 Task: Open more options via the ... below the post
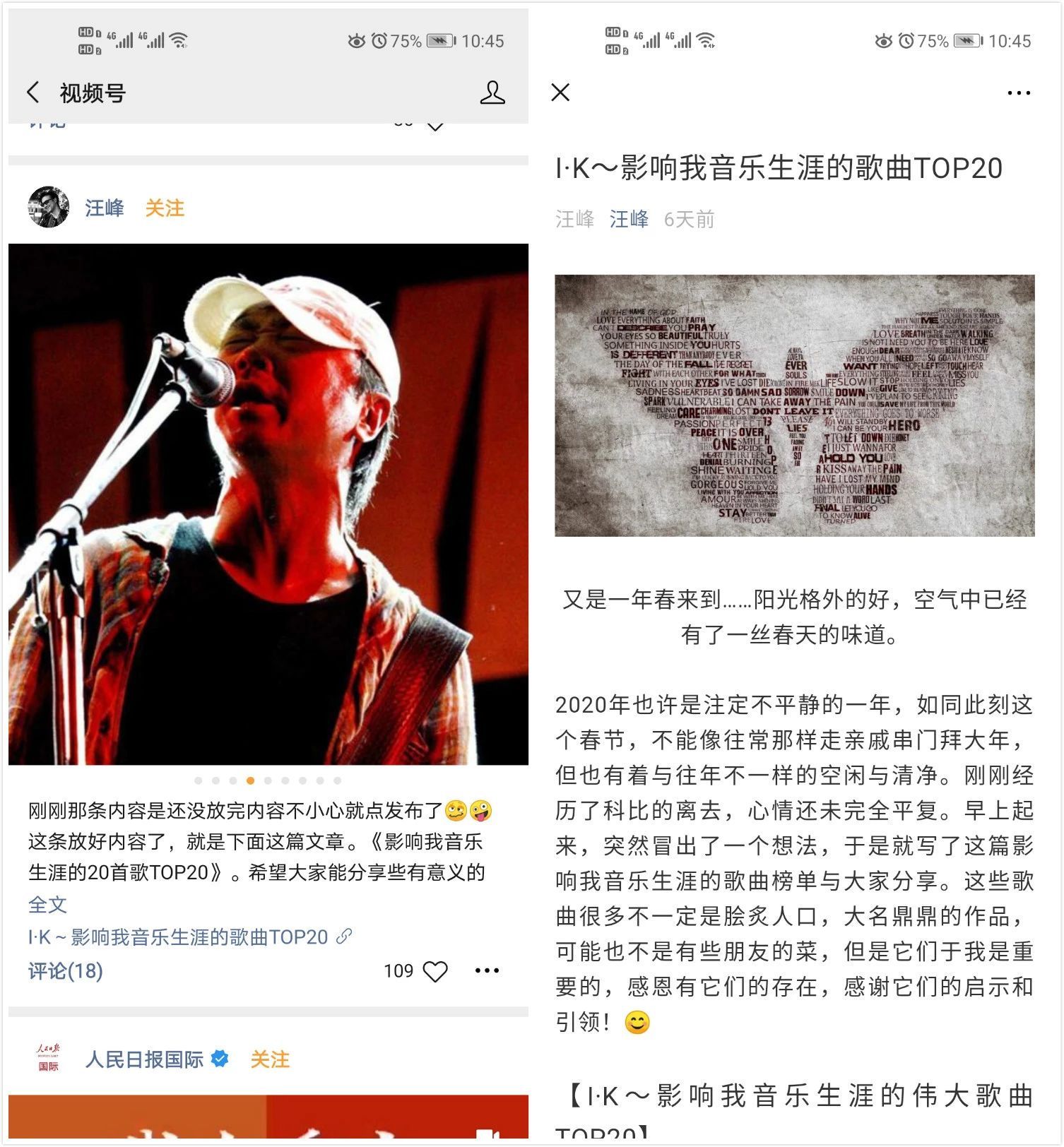(486, 972)
